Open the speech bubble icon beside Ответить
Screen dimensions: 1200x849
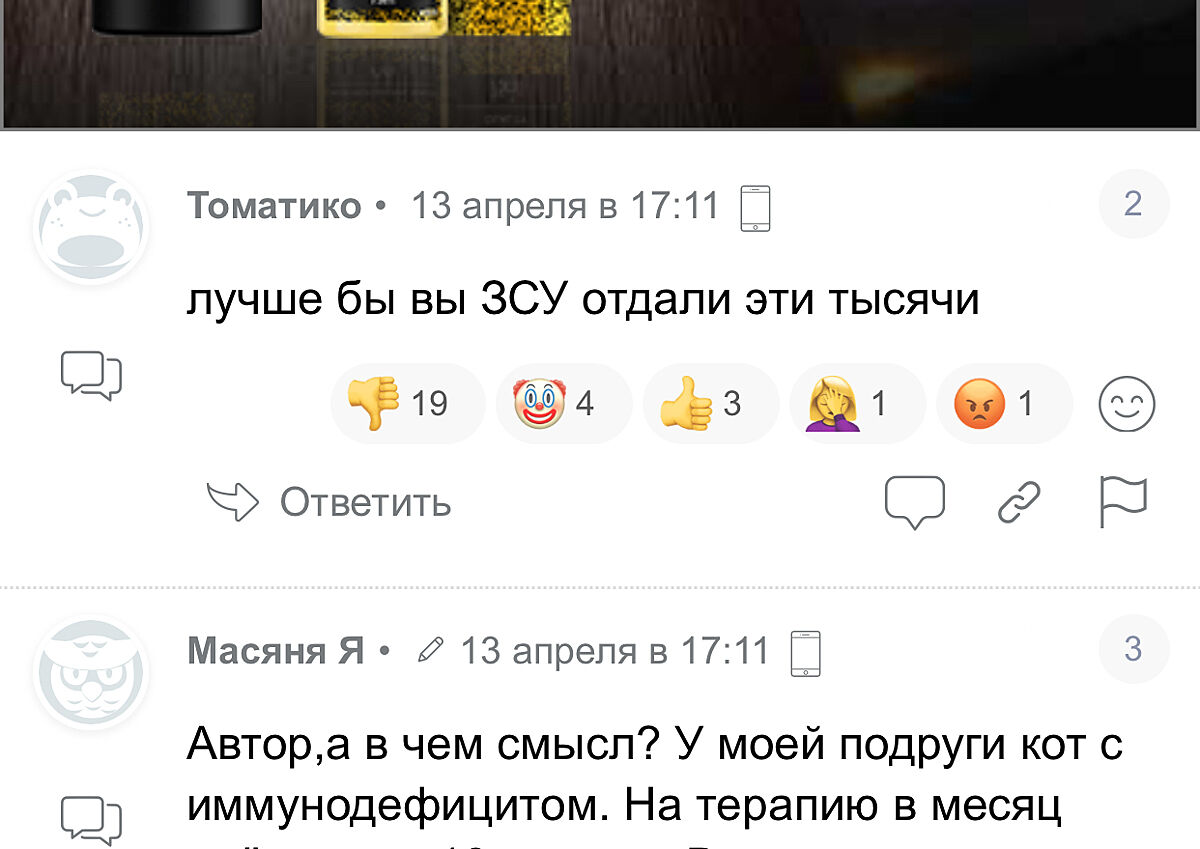click(x=914, y=502)
